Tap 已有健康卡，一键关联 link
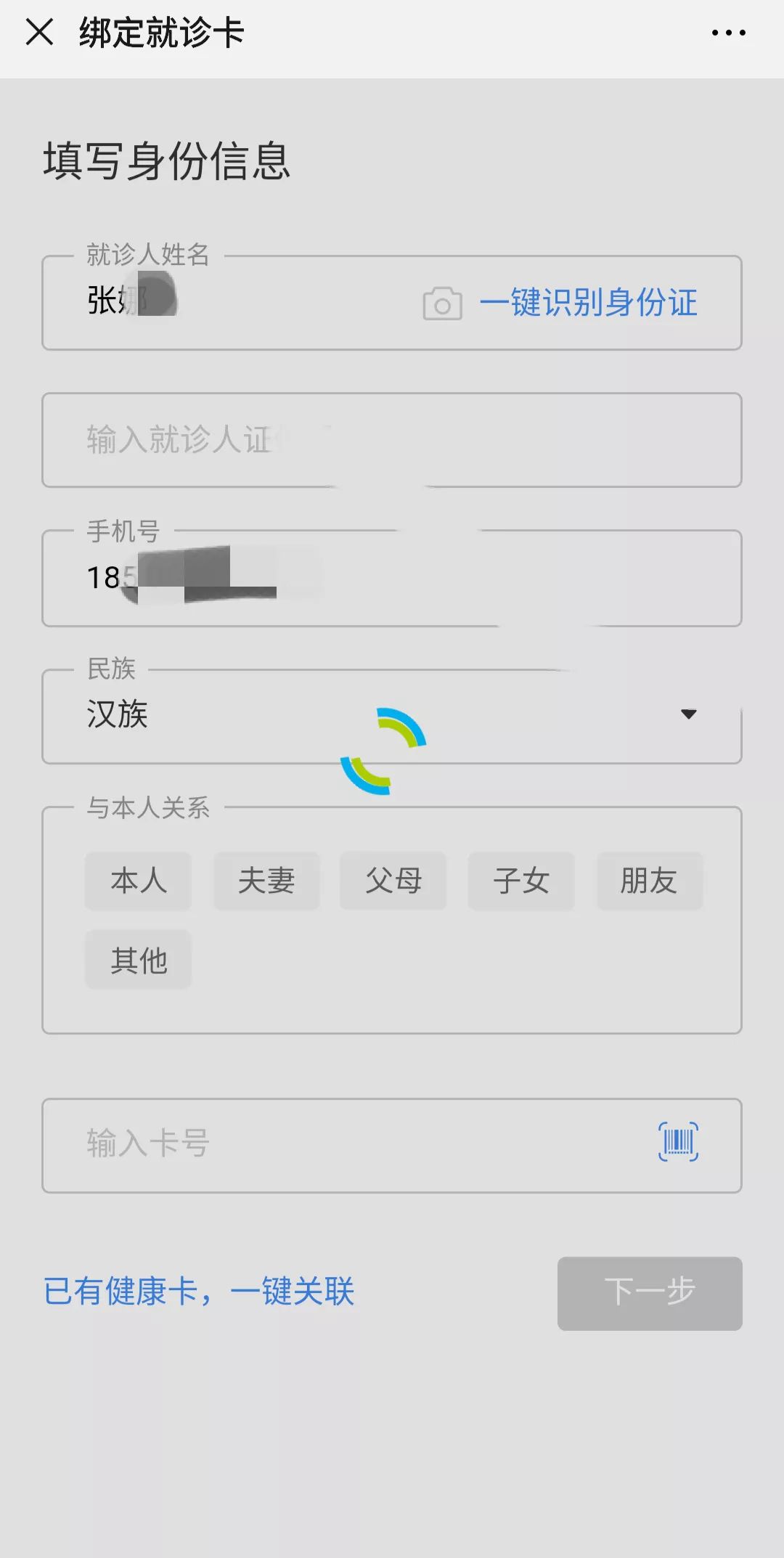The width and height of the screenshot is (784, 1558). tap(200, 1292)
